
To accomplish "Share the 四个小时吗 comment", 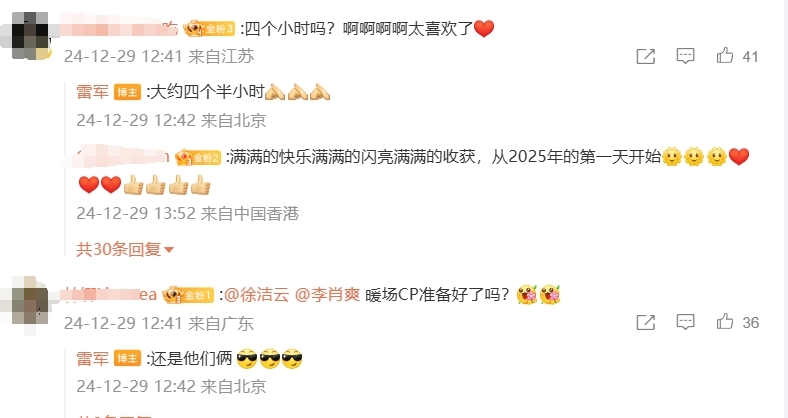I will tap(646, 57).
